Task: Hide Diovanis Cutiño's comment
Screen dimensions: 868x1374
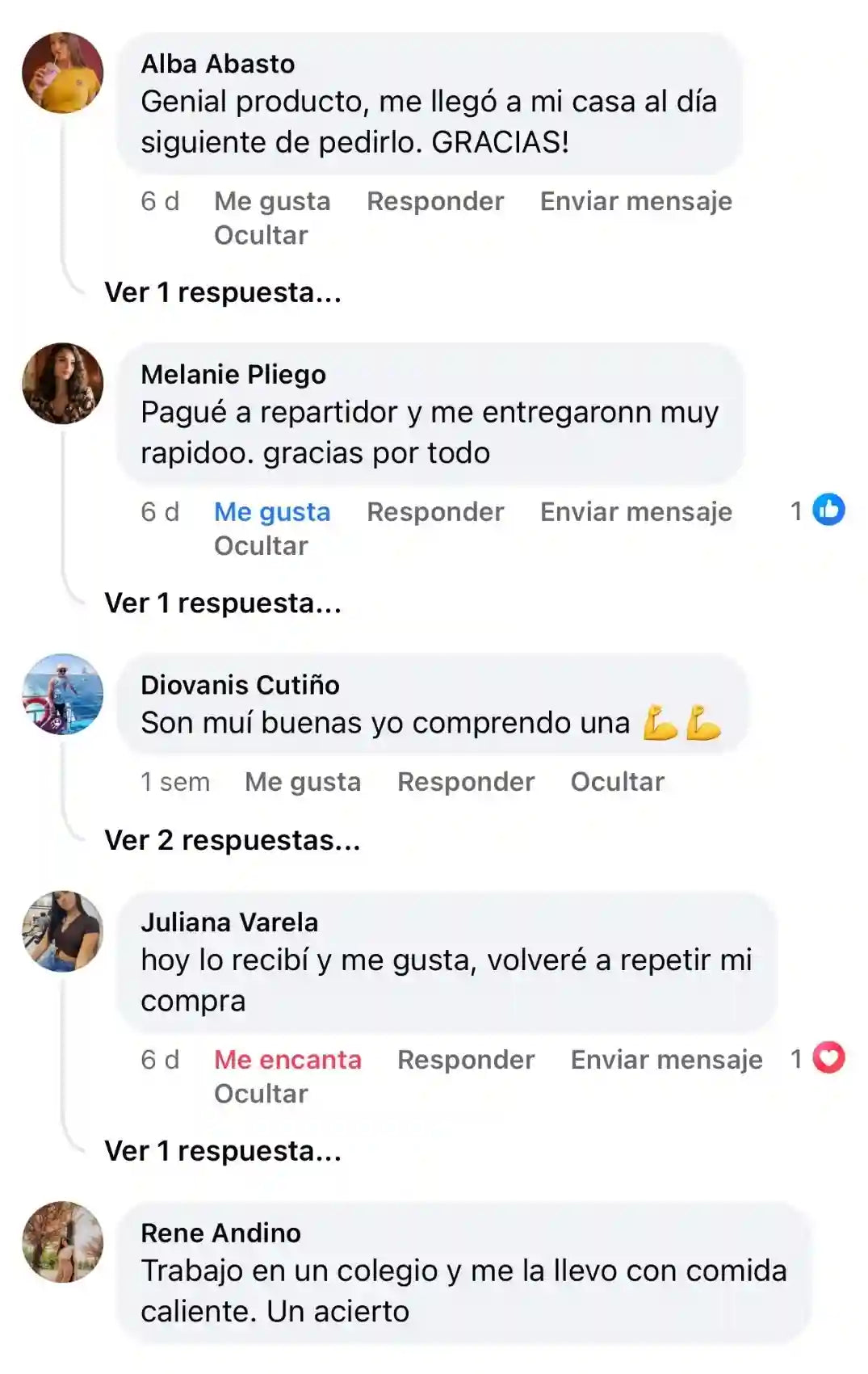Action: coord(617,782)
